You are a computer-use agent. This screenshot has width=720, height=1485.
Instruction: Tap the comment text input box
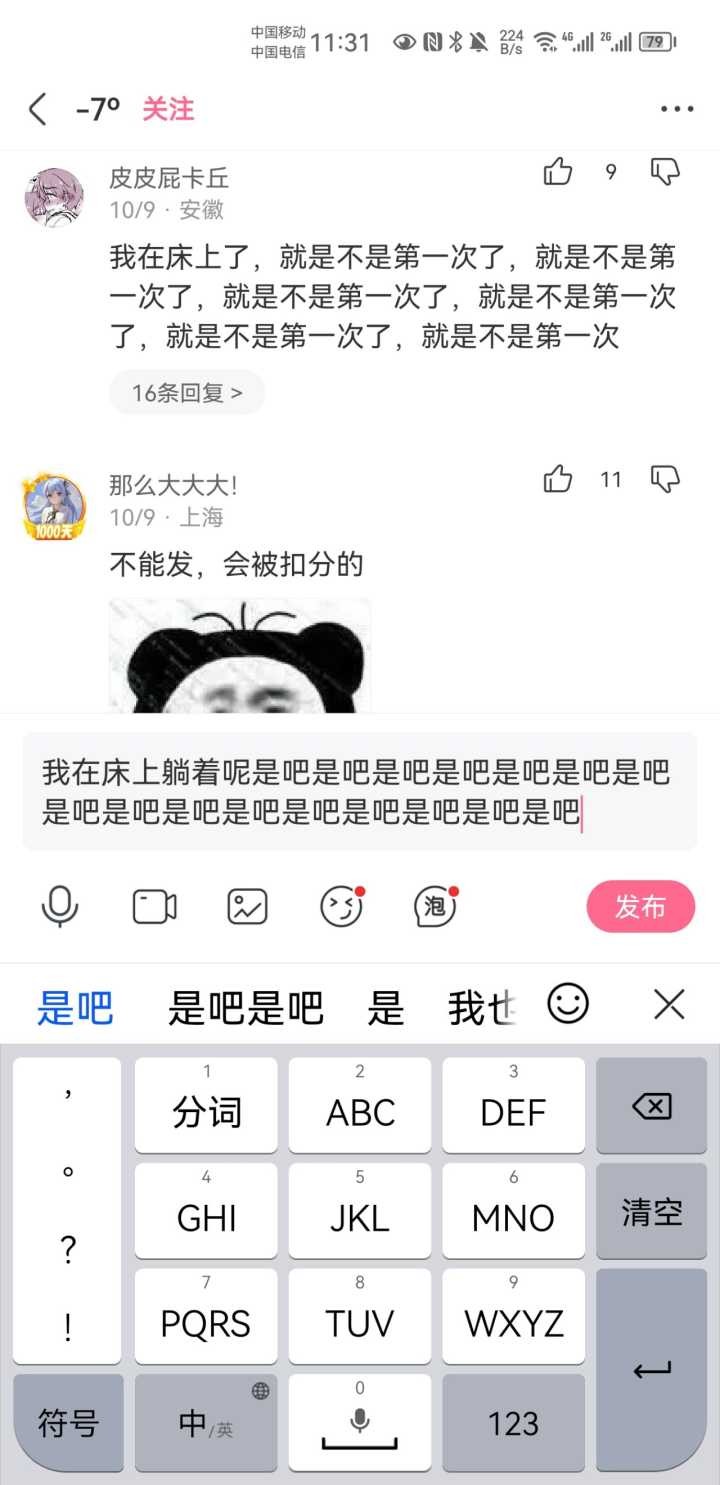(360, 790)
